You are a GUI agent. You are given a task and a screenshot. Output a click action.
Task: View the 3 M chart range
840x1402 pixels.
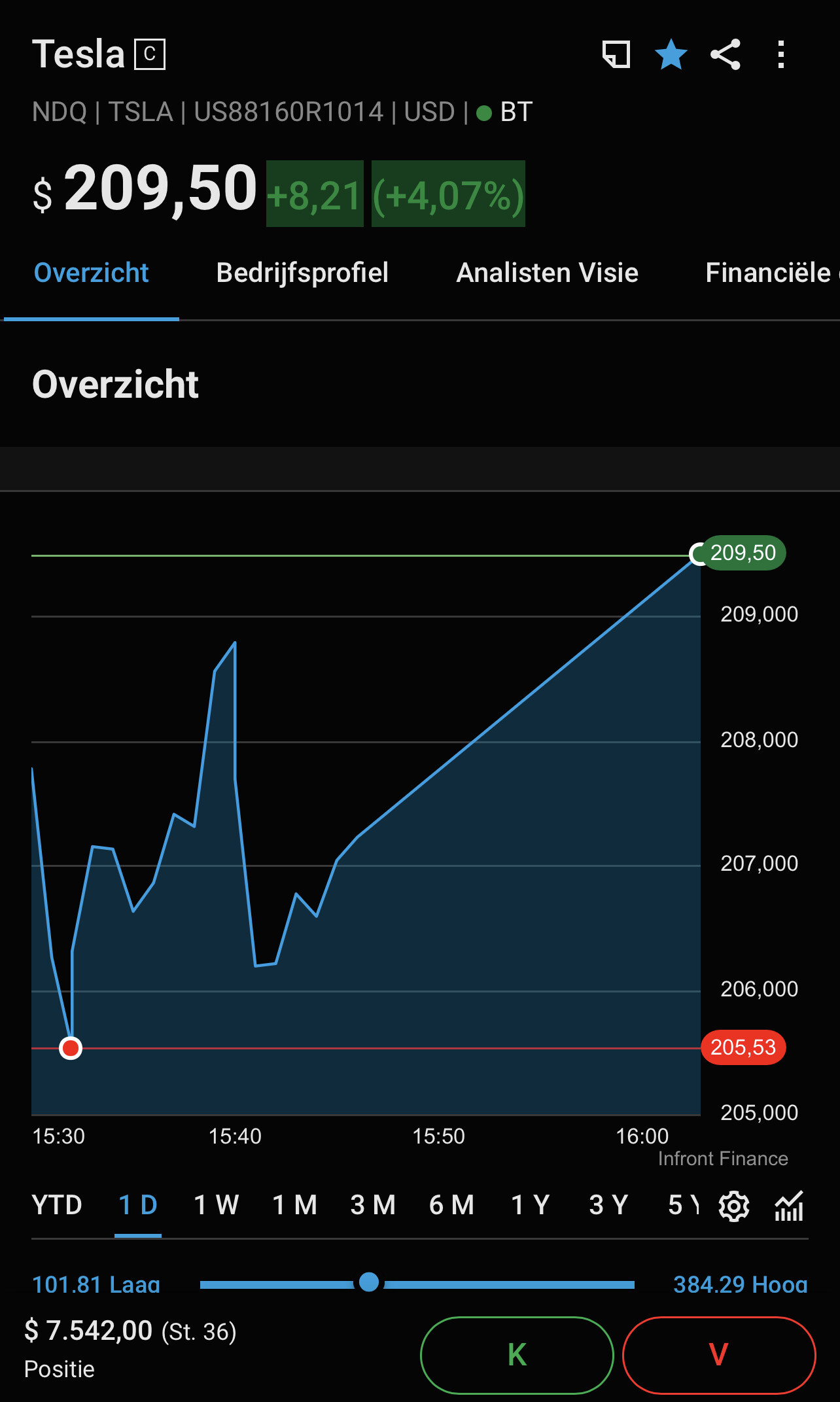374,1205
